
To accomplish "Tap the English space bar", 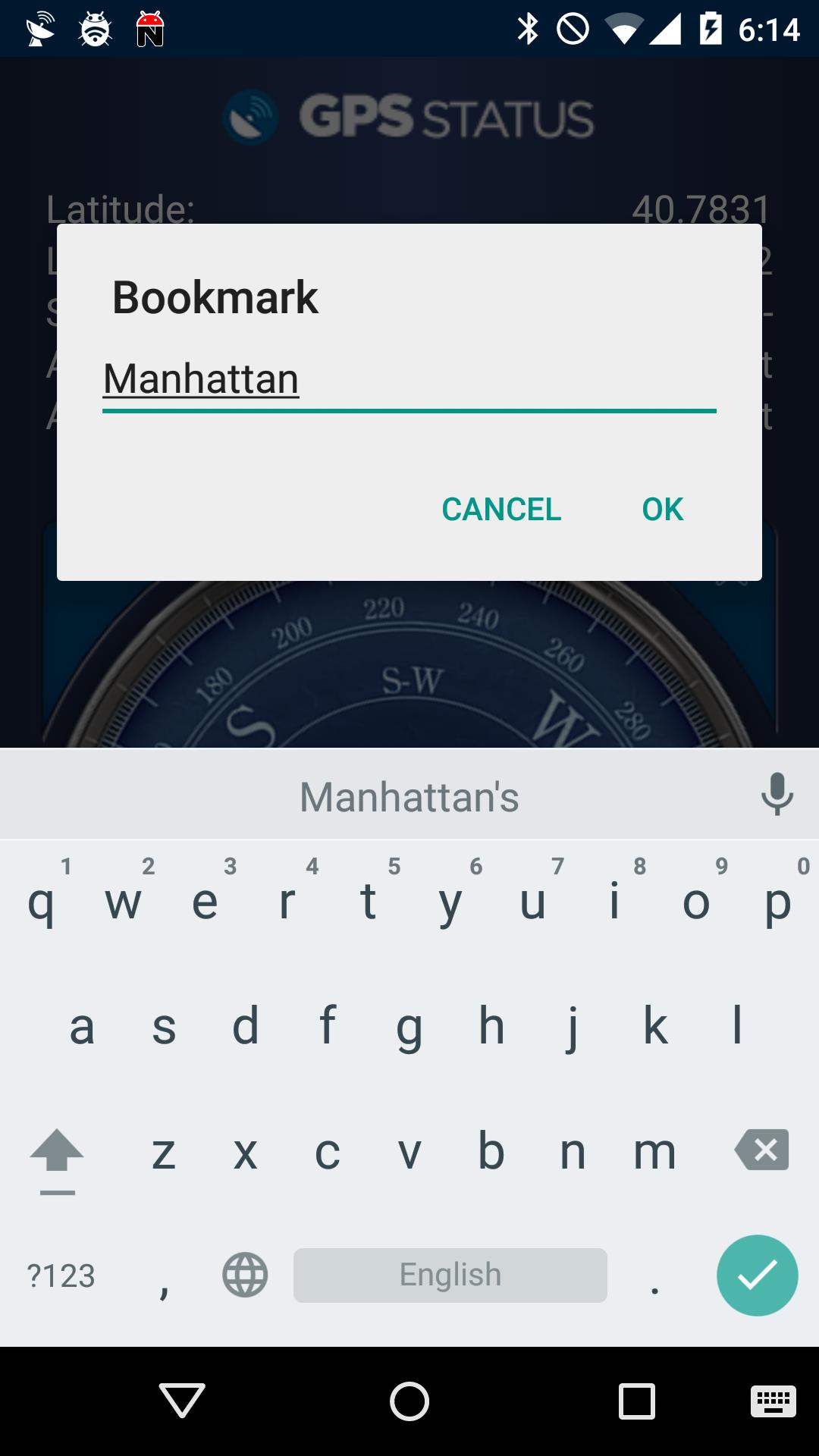I will [x=450, y=1275].
